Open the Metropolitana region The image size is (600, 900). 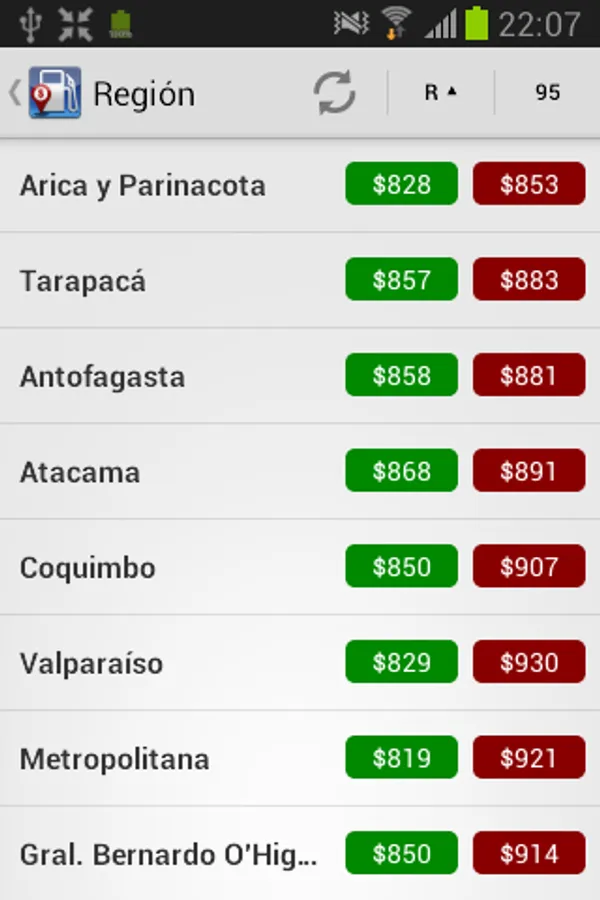click(x=114, y=759)
